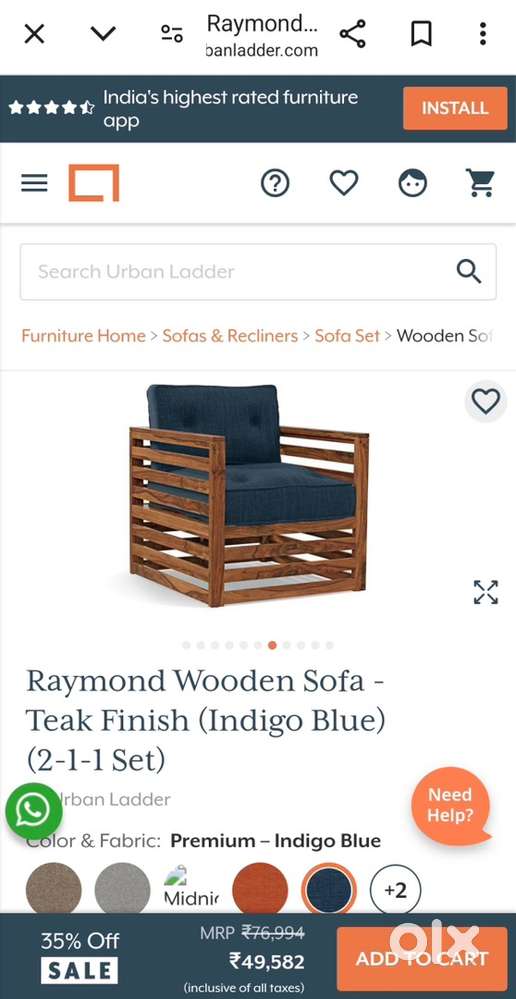Close the browser tab with X
516x999 pixels.
click(x=34, y=34)
